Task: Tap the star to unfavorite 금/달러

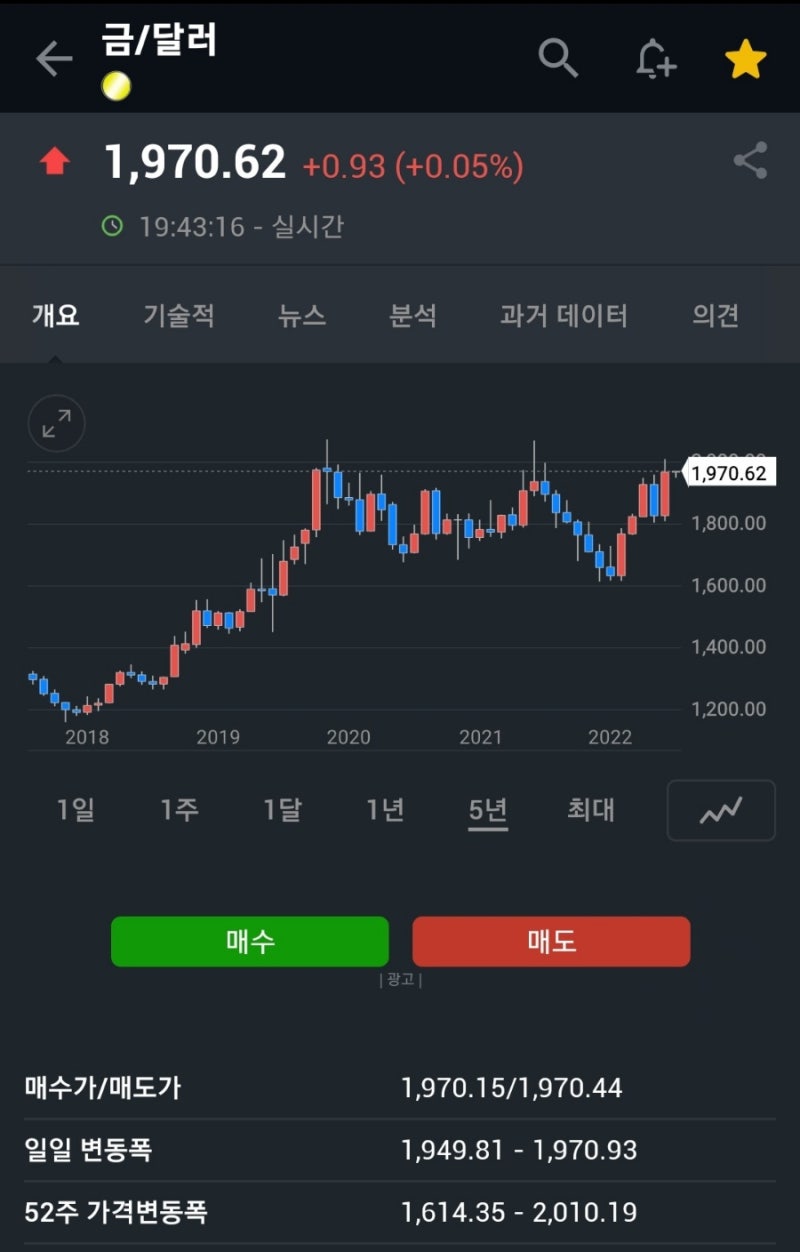Action: [x=745, y=59]
